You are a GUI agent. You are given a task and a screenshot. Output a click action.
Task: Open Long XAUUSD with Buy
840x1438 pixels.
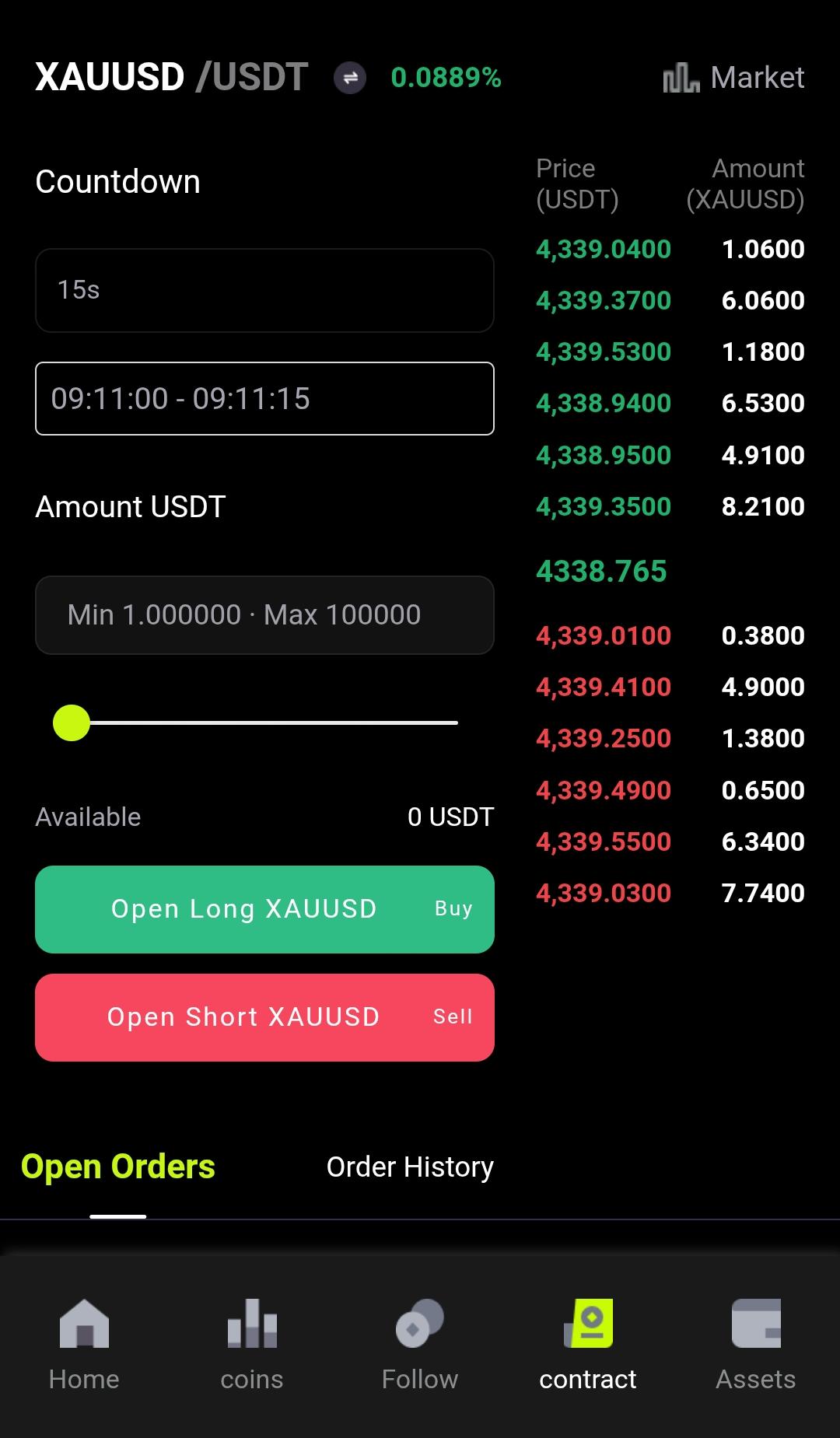click(x=264, y=909)
